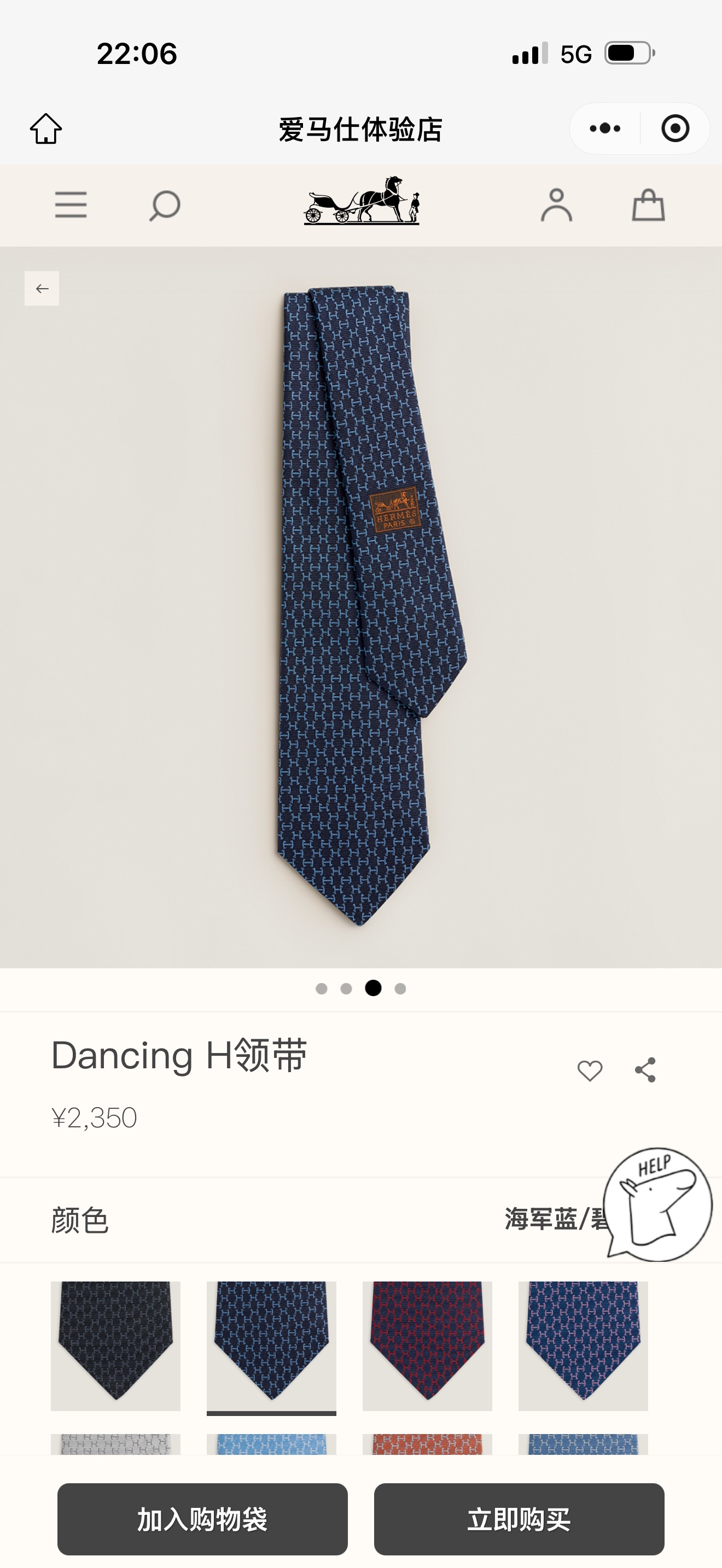Viewport: 722px width, 1568px height.
Task: Go to mini program home
Action: click(x=46, y=128)
